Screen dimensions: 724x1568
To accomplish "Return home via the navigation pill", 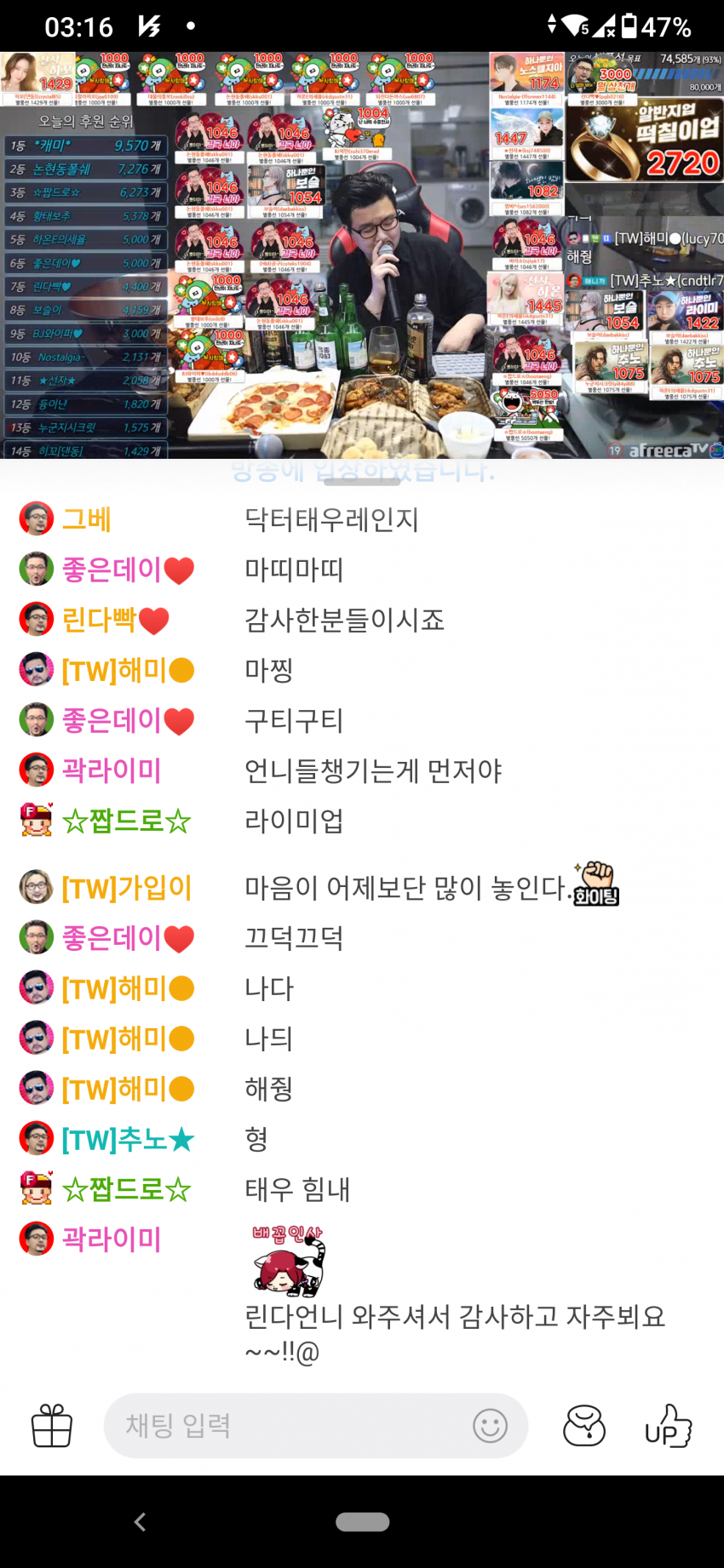I will coord(362,1522).
